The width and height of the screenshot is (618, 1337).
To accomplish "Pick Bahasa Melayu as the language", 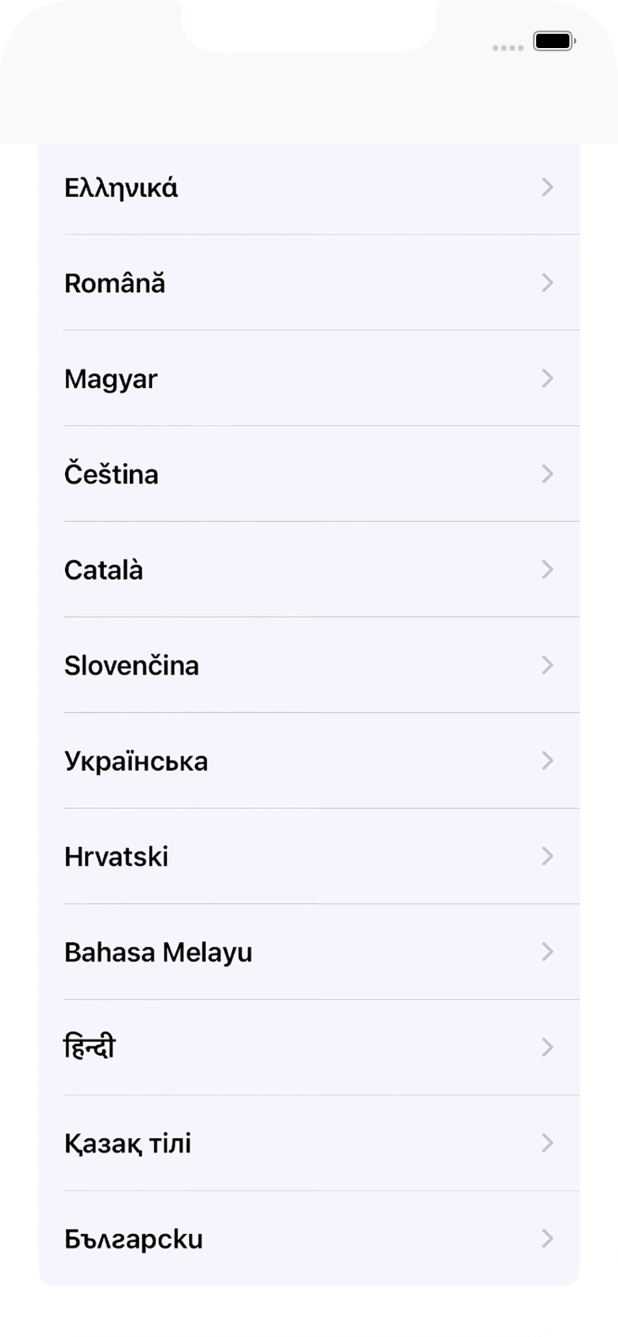I will pos(308,952).
